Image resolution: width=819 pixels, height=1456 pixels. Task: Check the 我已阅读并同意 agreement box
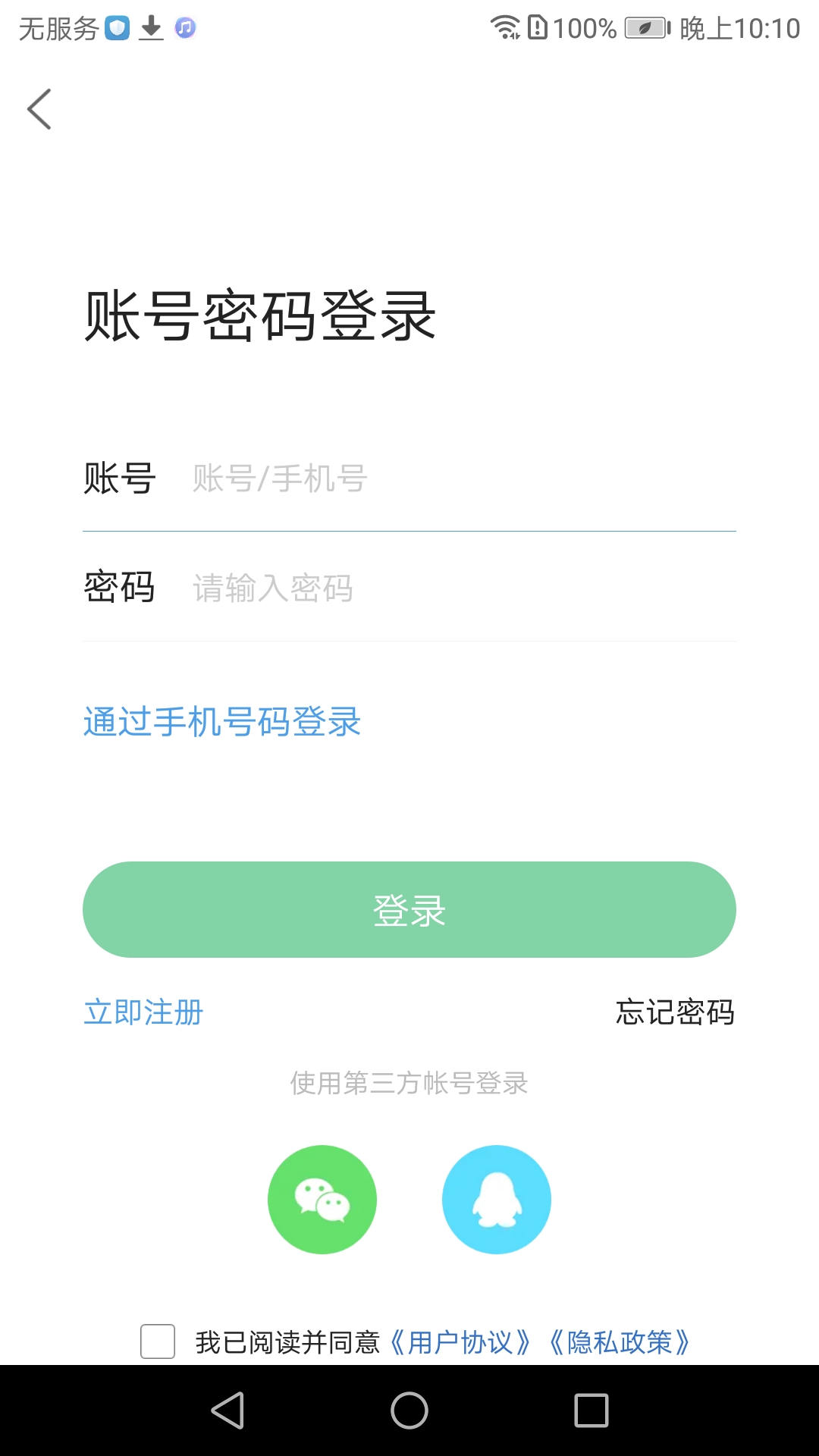[x=158, y=1341]
